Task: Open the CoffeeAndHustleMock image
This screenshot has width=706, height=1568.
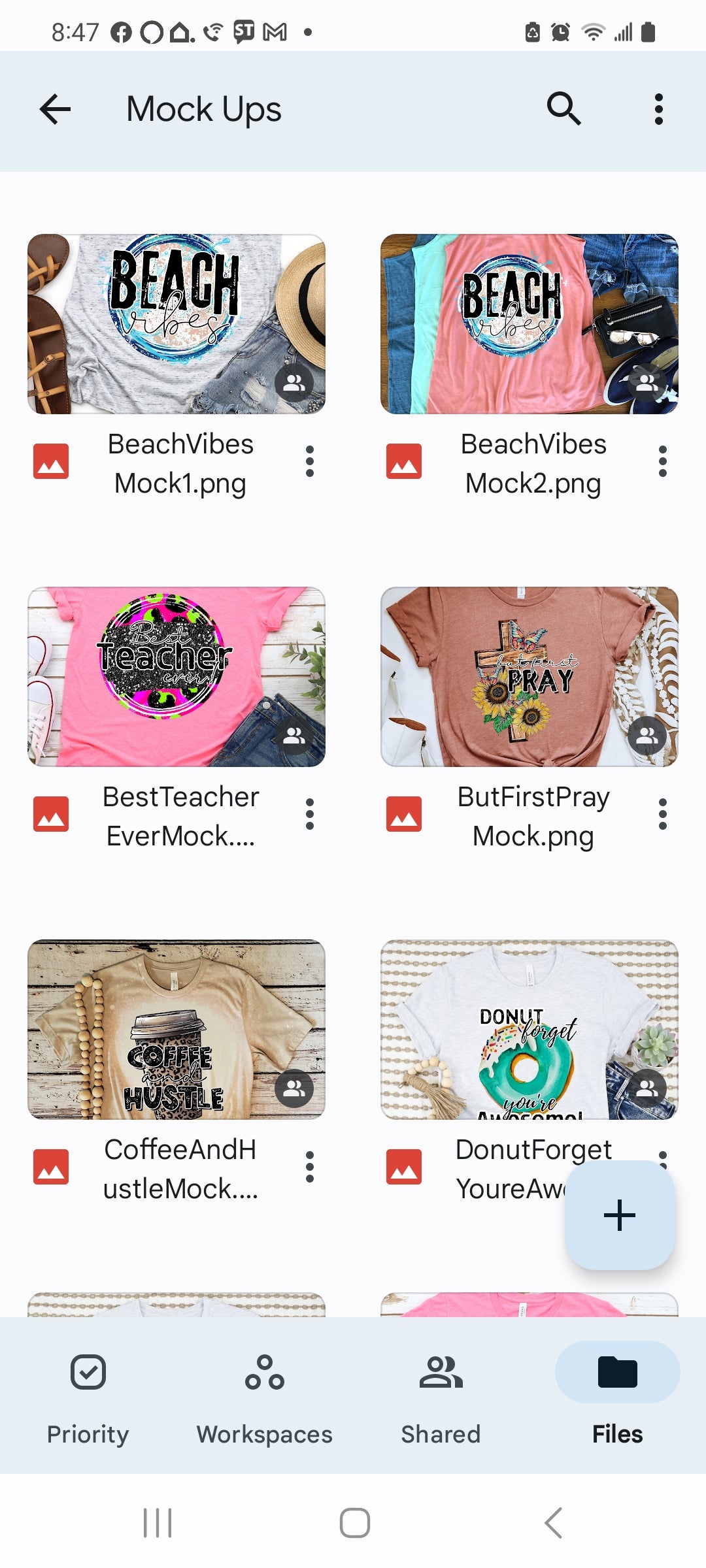Action: coord(176,1030)
